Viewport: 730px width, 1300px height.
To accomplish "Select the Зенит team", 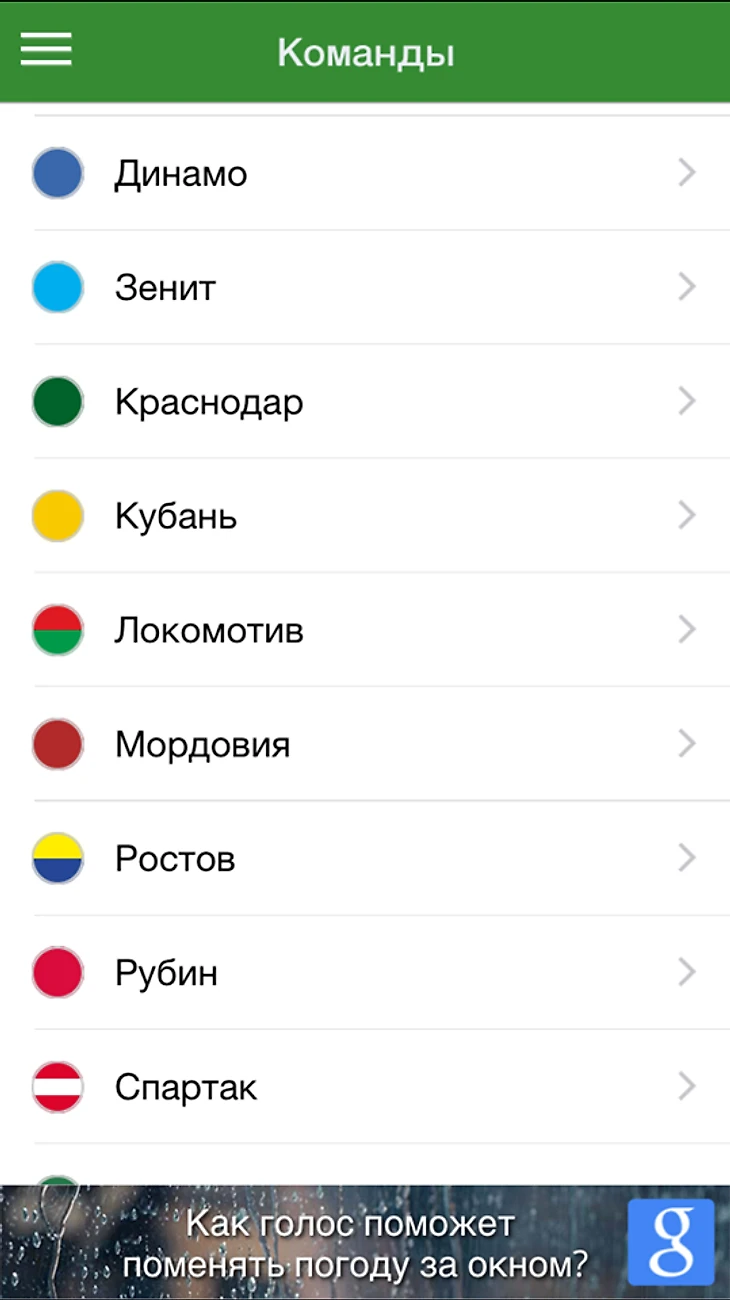I will [365, 288].
